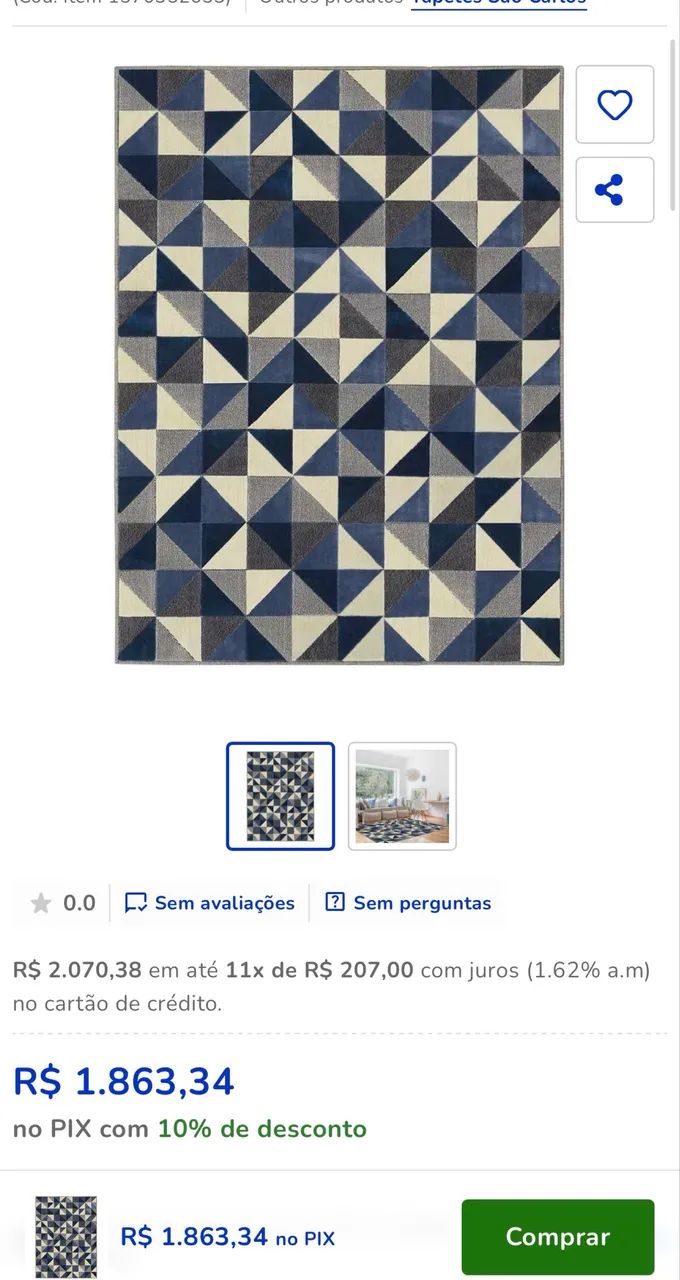Viewport: 680px width, 1280px height.
Task: Share this product
Action: pyautogui.click(x=615, y=189)
